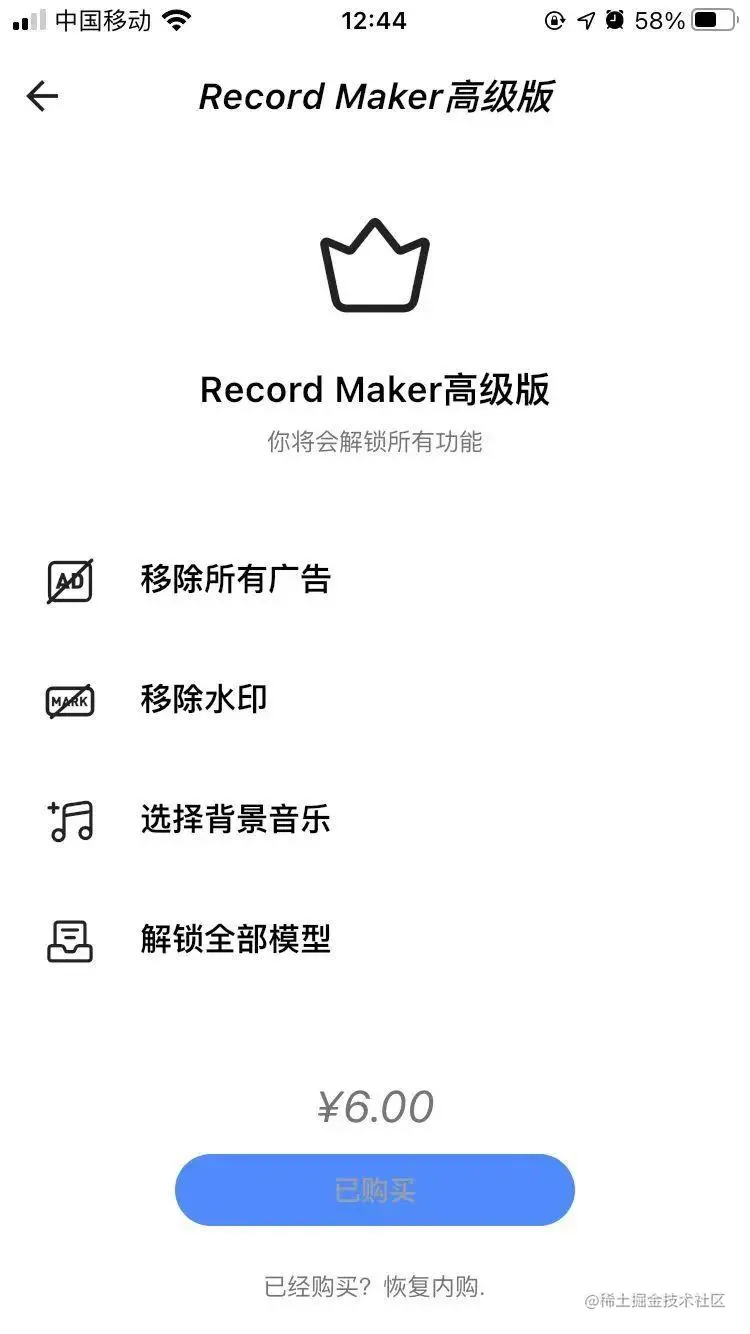
Task: Tap the blue 已购买 button
Action: (x=375, y=1190)
